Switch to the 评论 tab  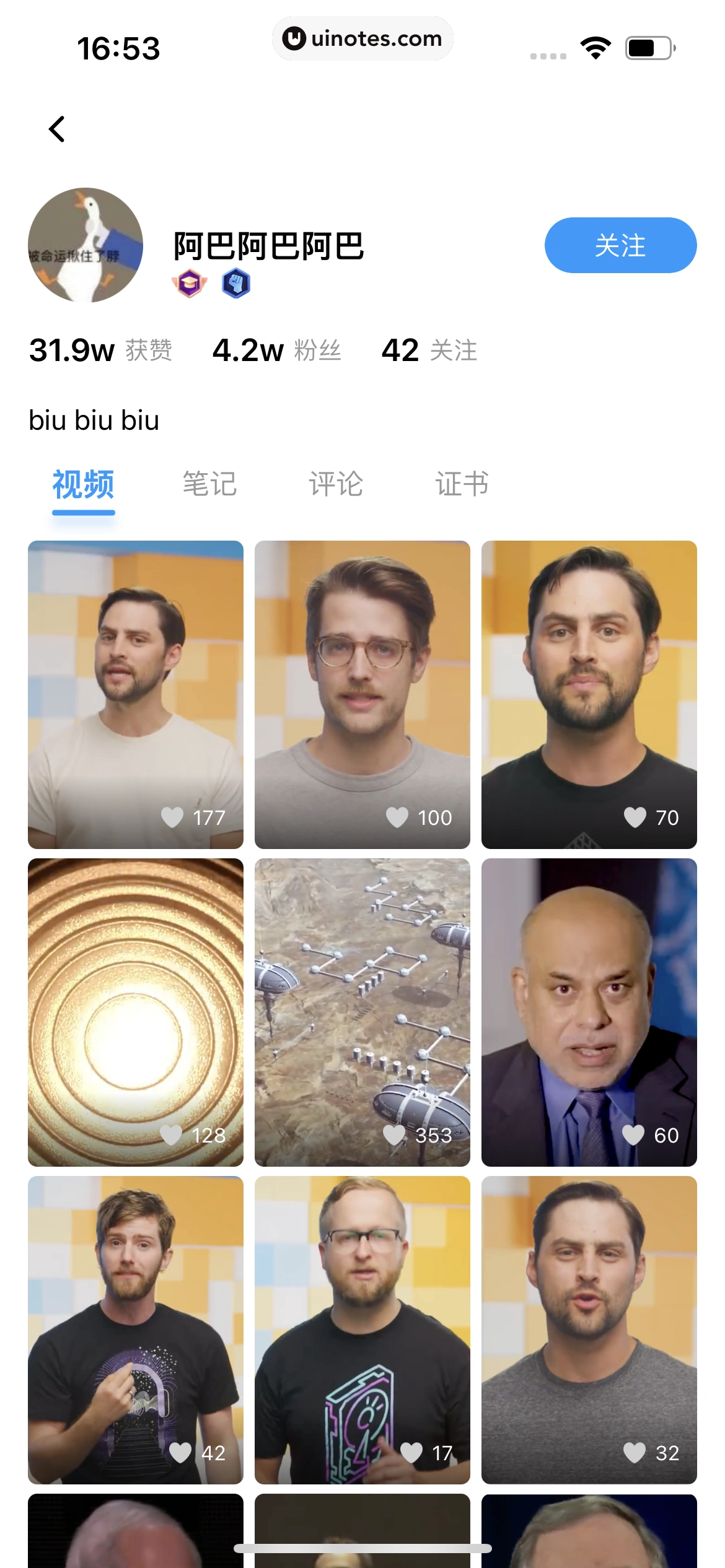335,485
